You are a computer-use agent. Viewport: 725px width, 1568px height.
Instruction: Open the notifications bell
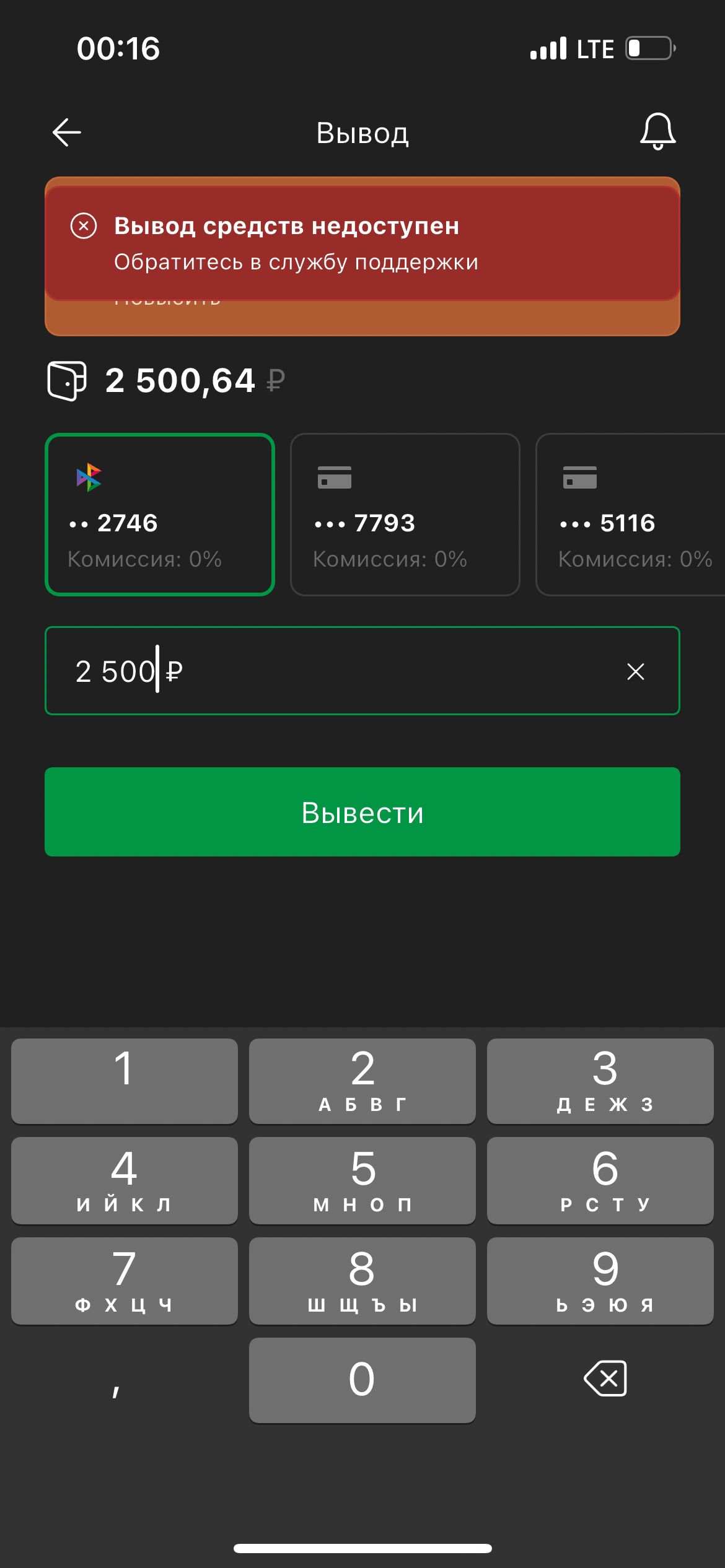657,131
